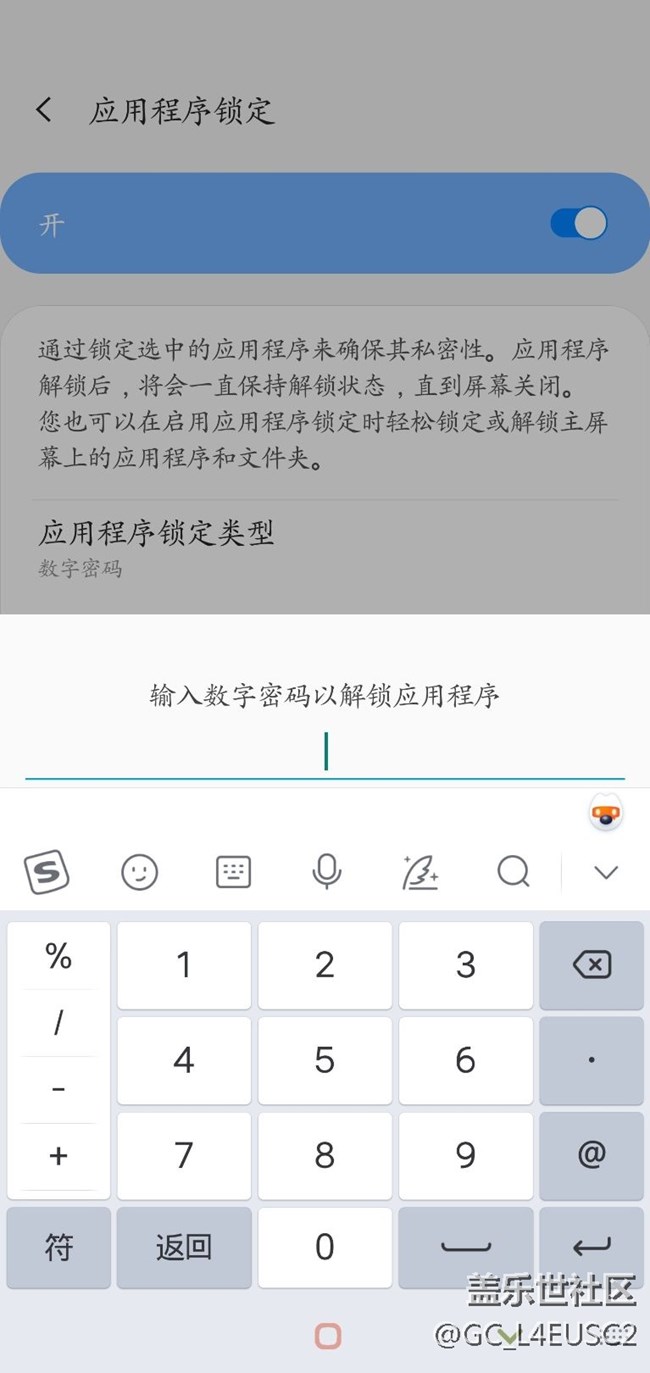Type digit 1 on keypad
This screenshot has height=1373, width=650.
tap(184, 965)
